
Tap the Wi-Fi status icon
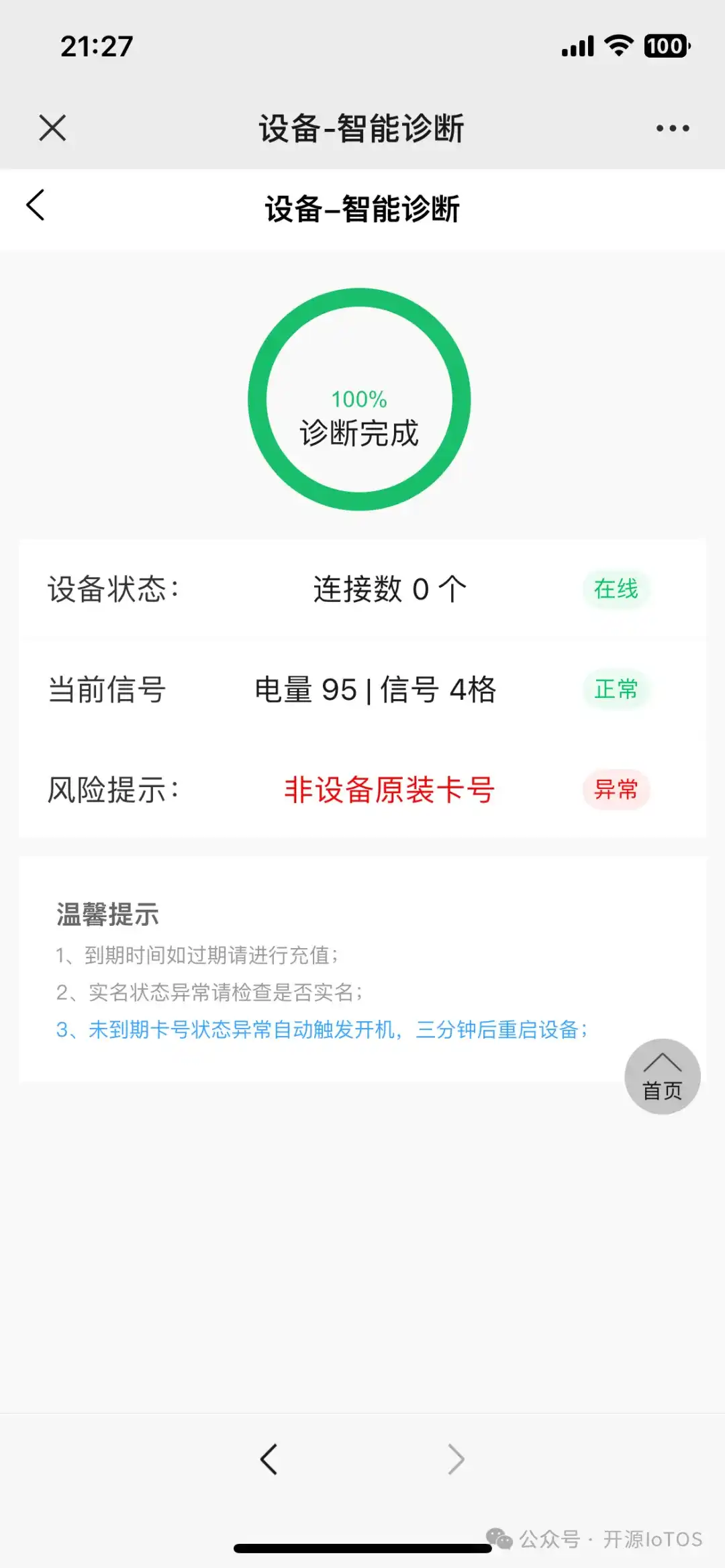[619, 46]
